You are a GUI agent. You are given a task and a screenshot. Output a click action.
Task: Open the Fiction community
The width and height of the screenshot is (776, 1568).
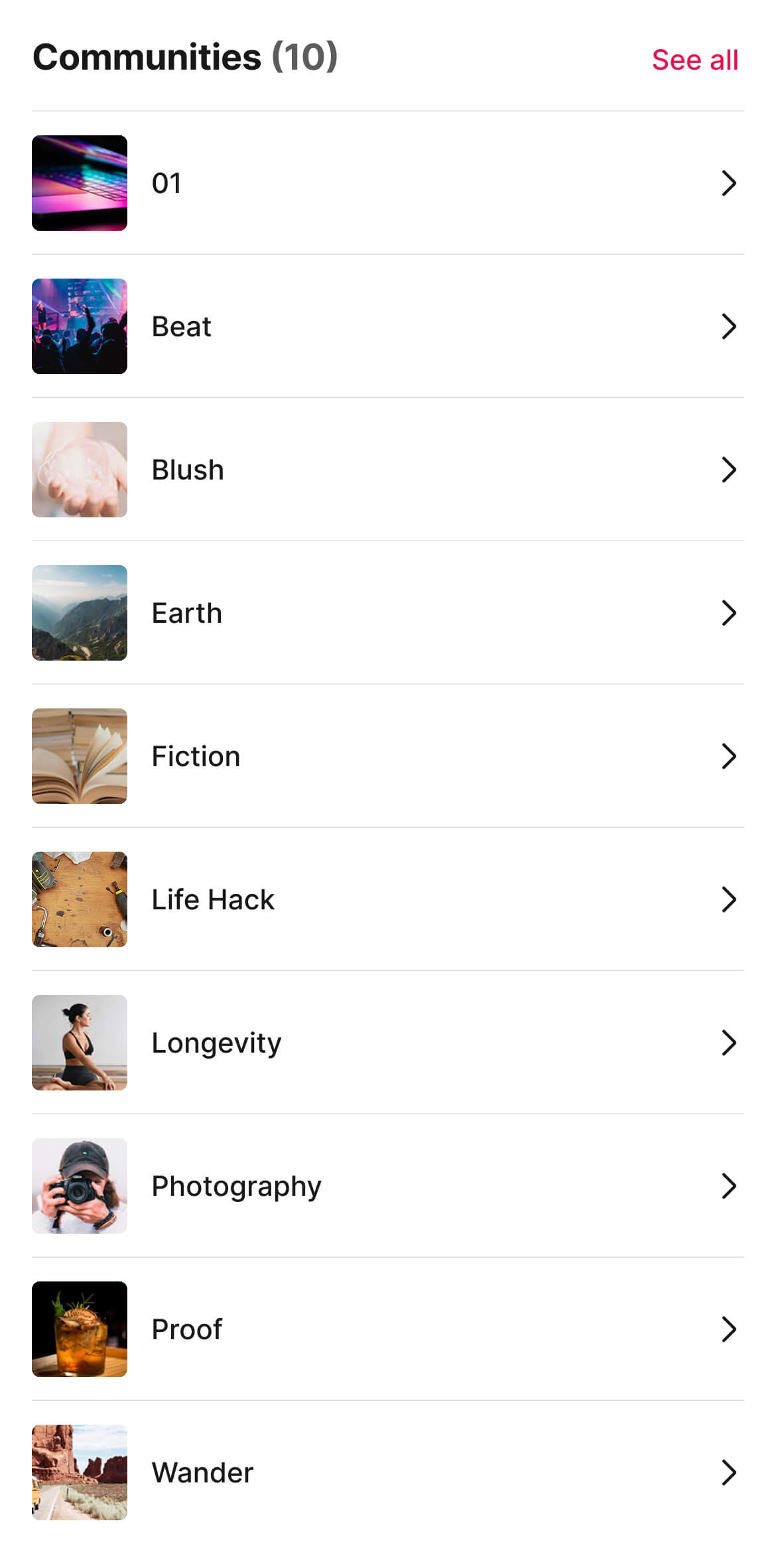pos(387,756)
